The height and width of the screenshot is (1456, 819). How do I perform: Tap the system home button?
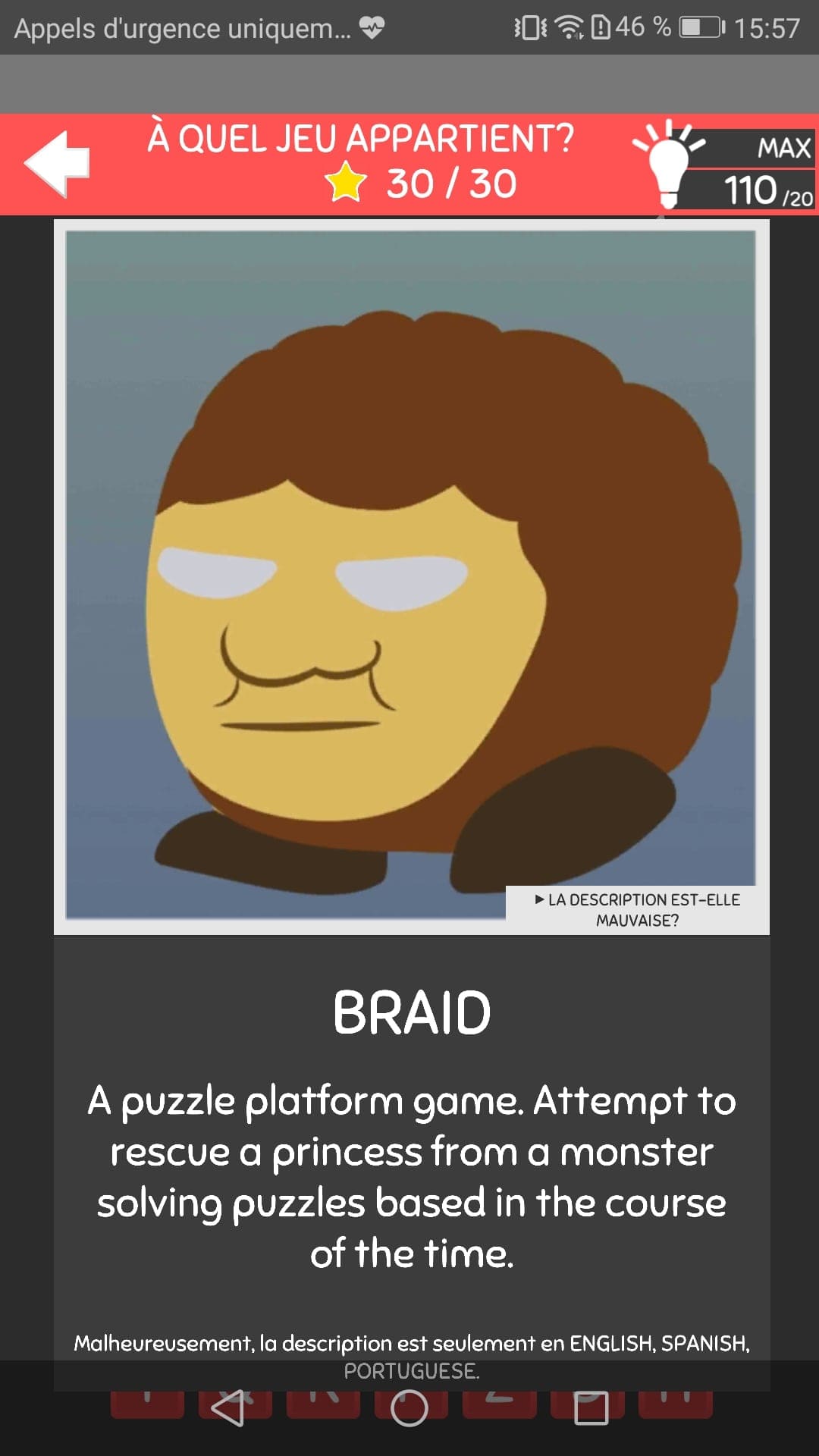click(409, 1408)
